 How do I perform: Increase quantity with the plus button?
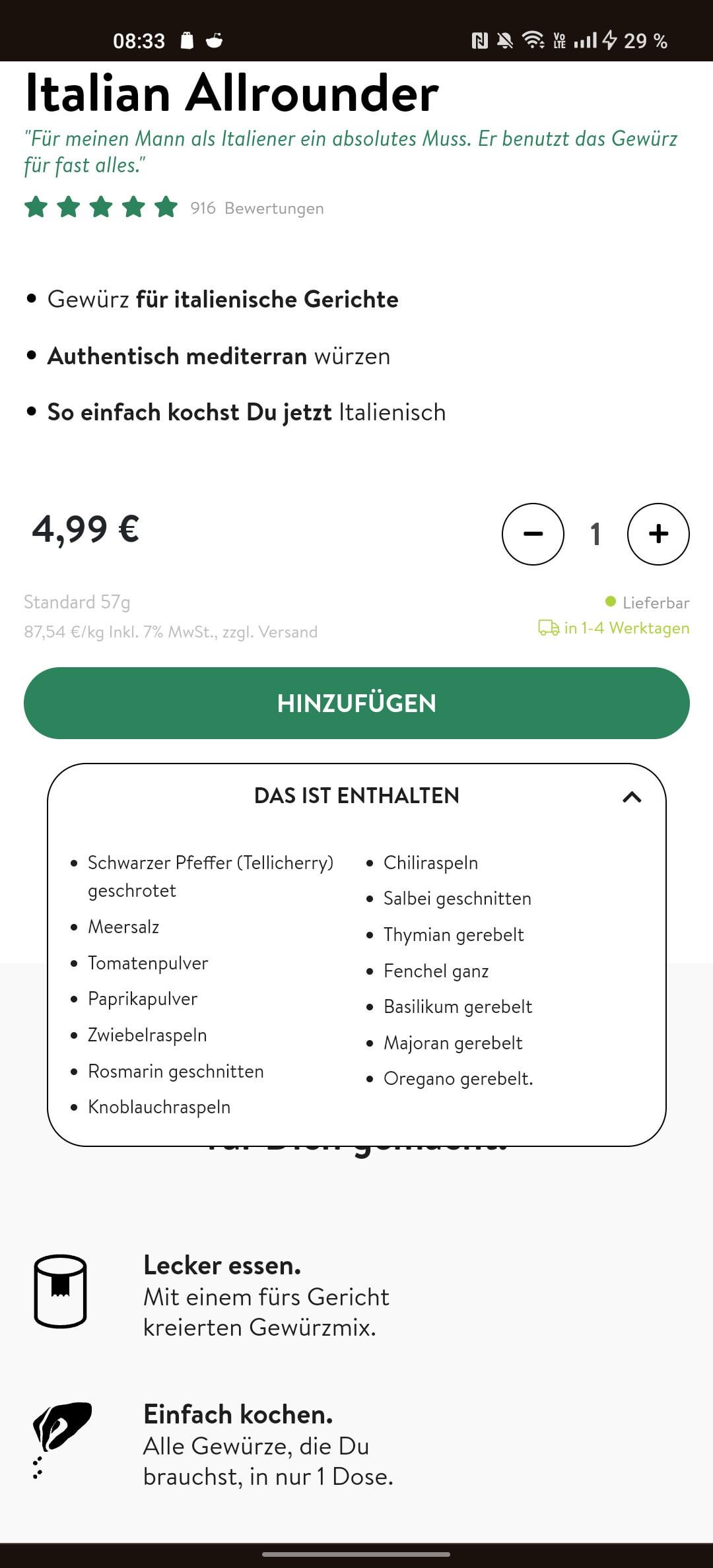(658, 534)
